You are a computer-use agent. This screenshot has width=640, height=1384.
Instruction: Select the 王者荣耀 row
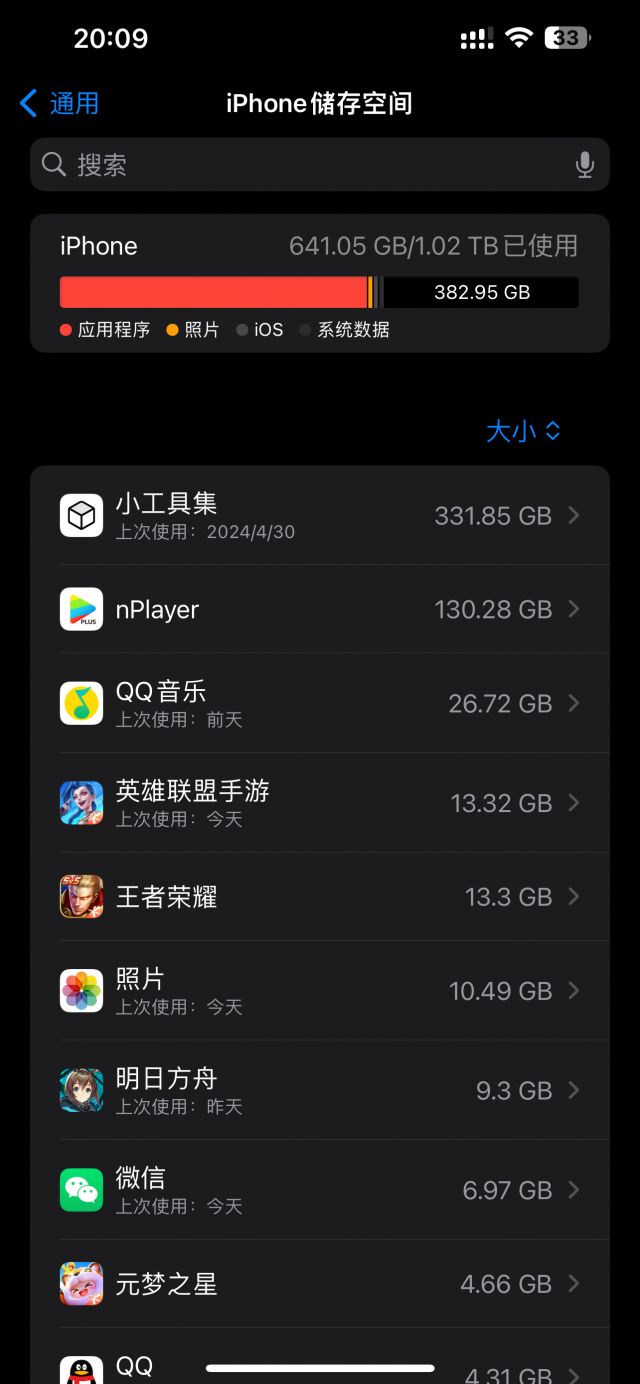[x=320, y=897]
